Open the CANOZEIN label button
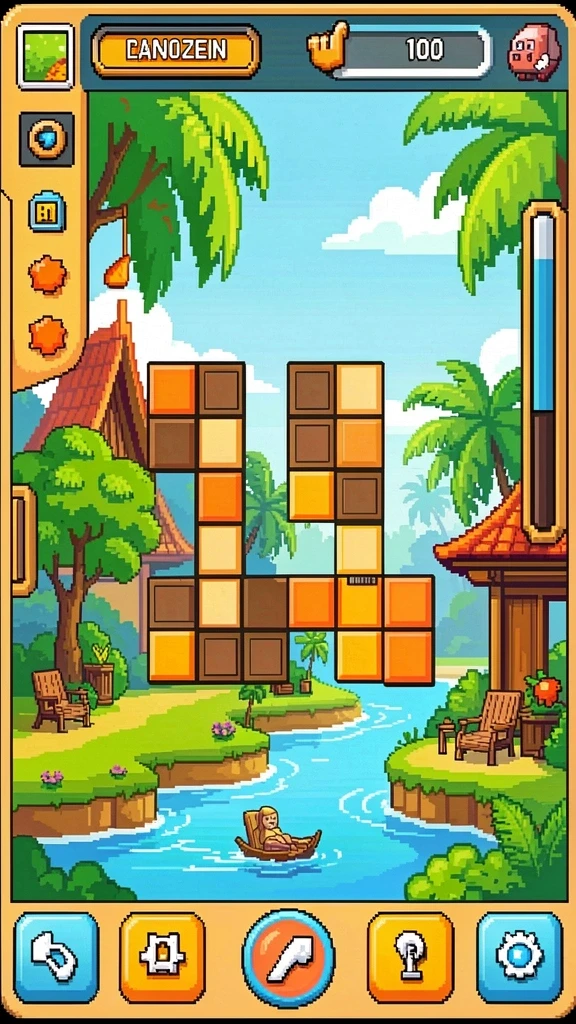This screenshot has width=576, height=1024. (176, 51)
